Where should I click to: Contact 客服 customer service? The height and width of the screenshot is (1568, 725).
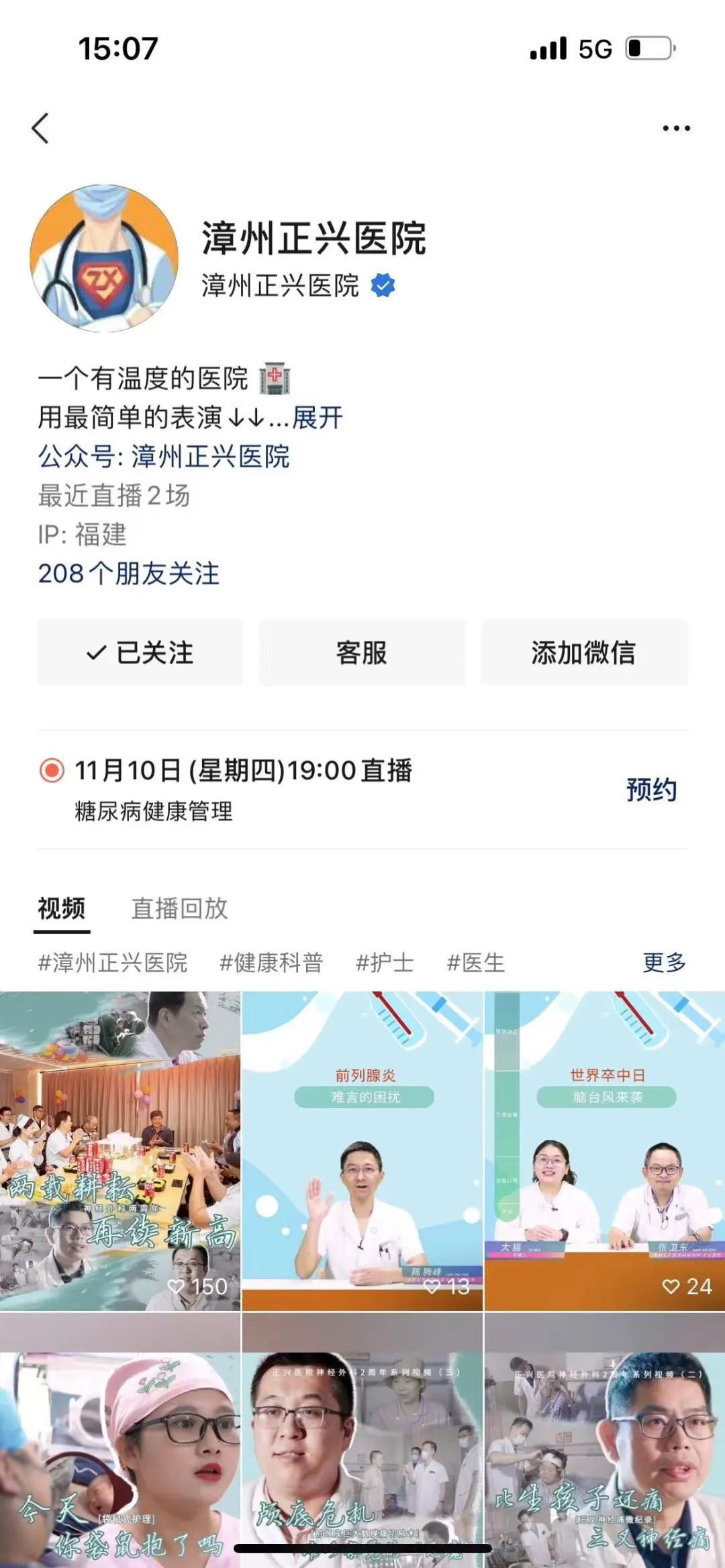(x=362, y=653)
